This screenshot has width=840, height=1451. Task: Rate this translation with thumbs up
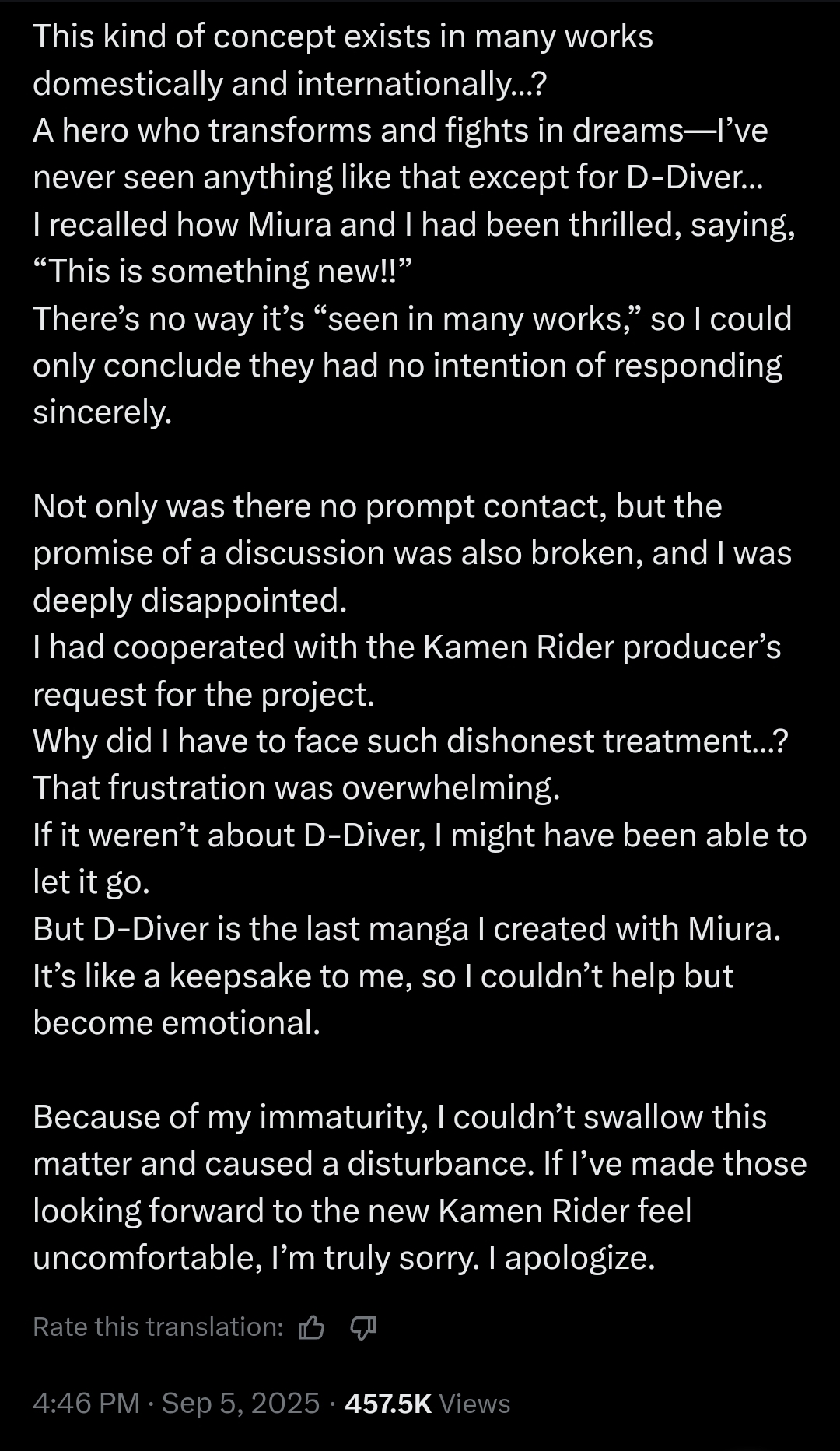[x=311, y=1327]
